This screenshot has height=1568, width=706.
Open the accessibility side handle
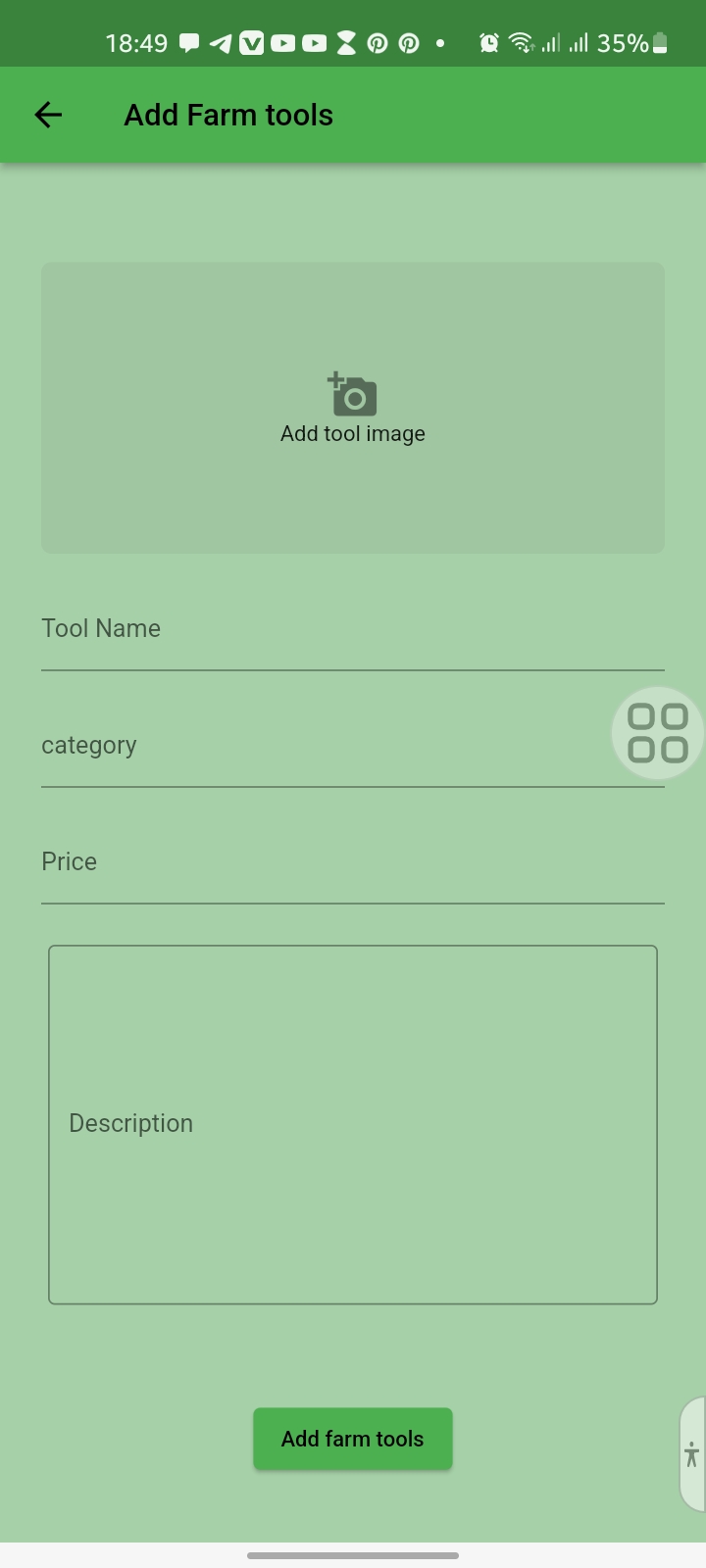coord(692,1454)
